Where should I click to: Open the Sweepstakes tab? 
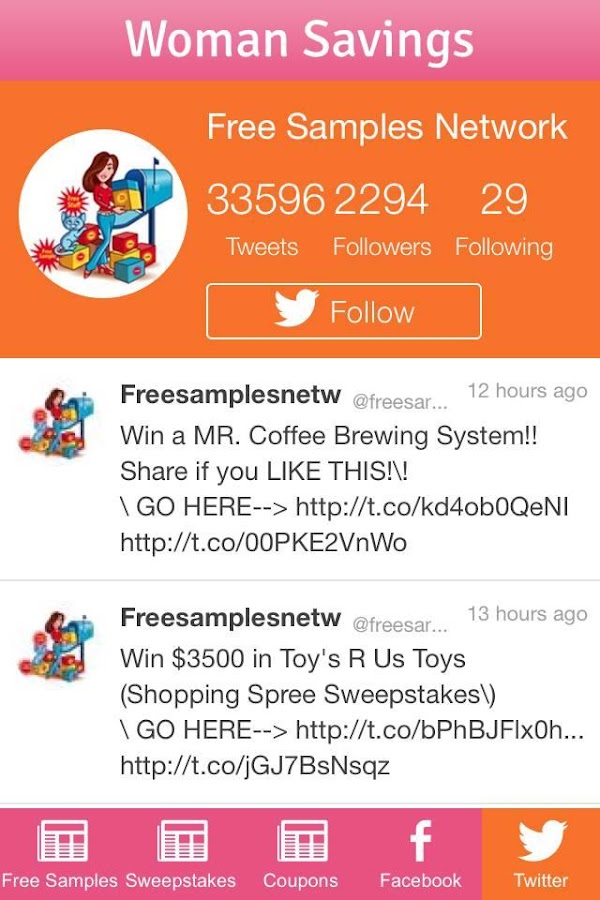tap(181, 853)
